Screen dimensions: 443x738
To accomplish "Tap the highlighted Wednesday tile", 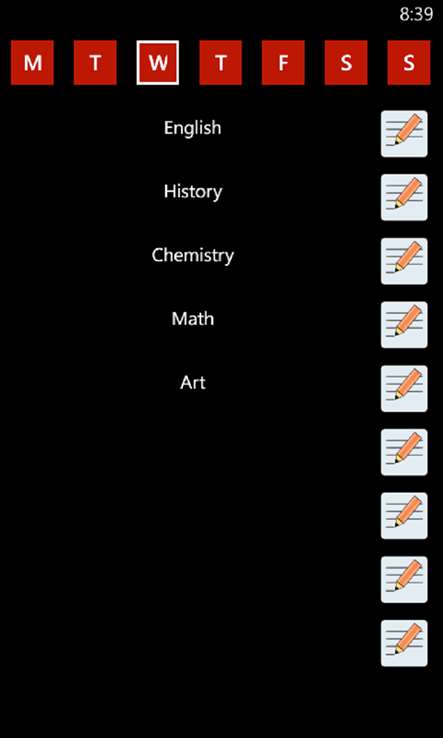I will [x=158, y=63].
